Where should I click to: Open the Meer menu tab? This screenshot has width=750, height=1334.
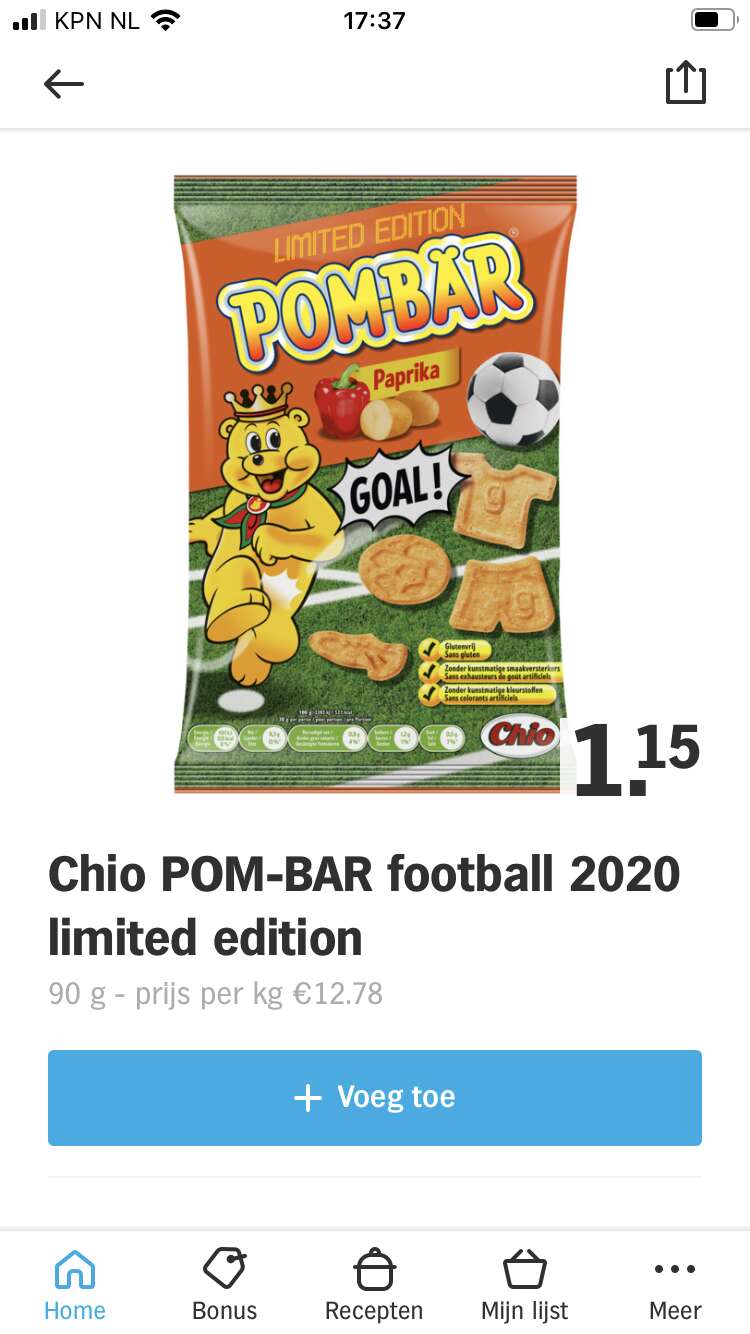(675, 1285)
